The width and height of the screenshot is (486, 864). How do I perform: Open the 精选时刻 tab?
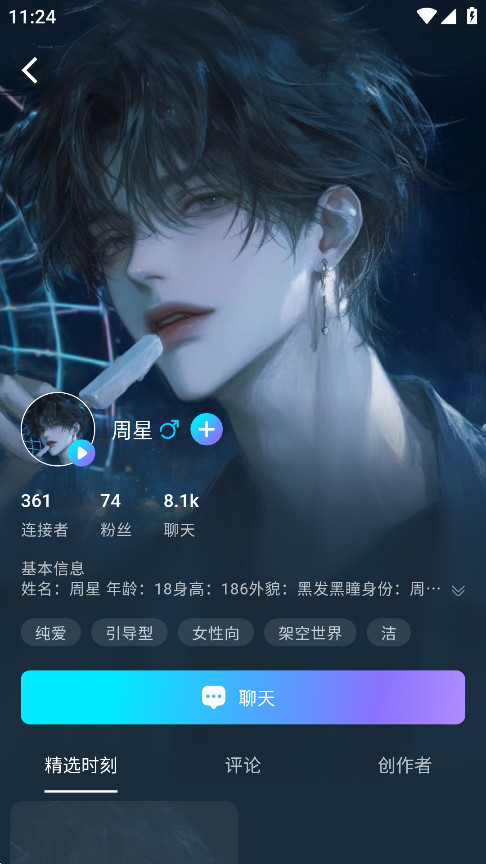81,765
